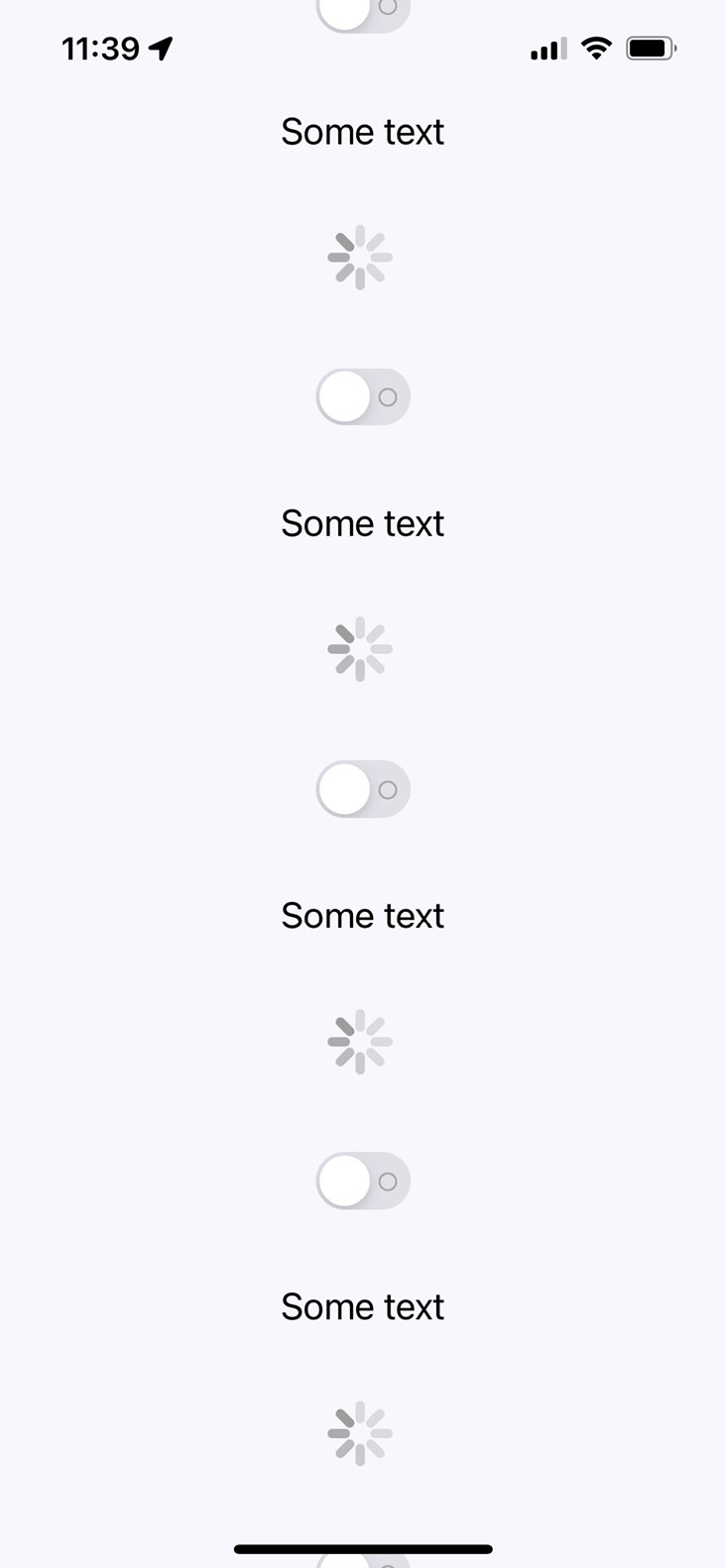The height and width of the screenshot is (1568, 725).
Task: Select the second 'Some text' label
Action: [x=362, y=522]
